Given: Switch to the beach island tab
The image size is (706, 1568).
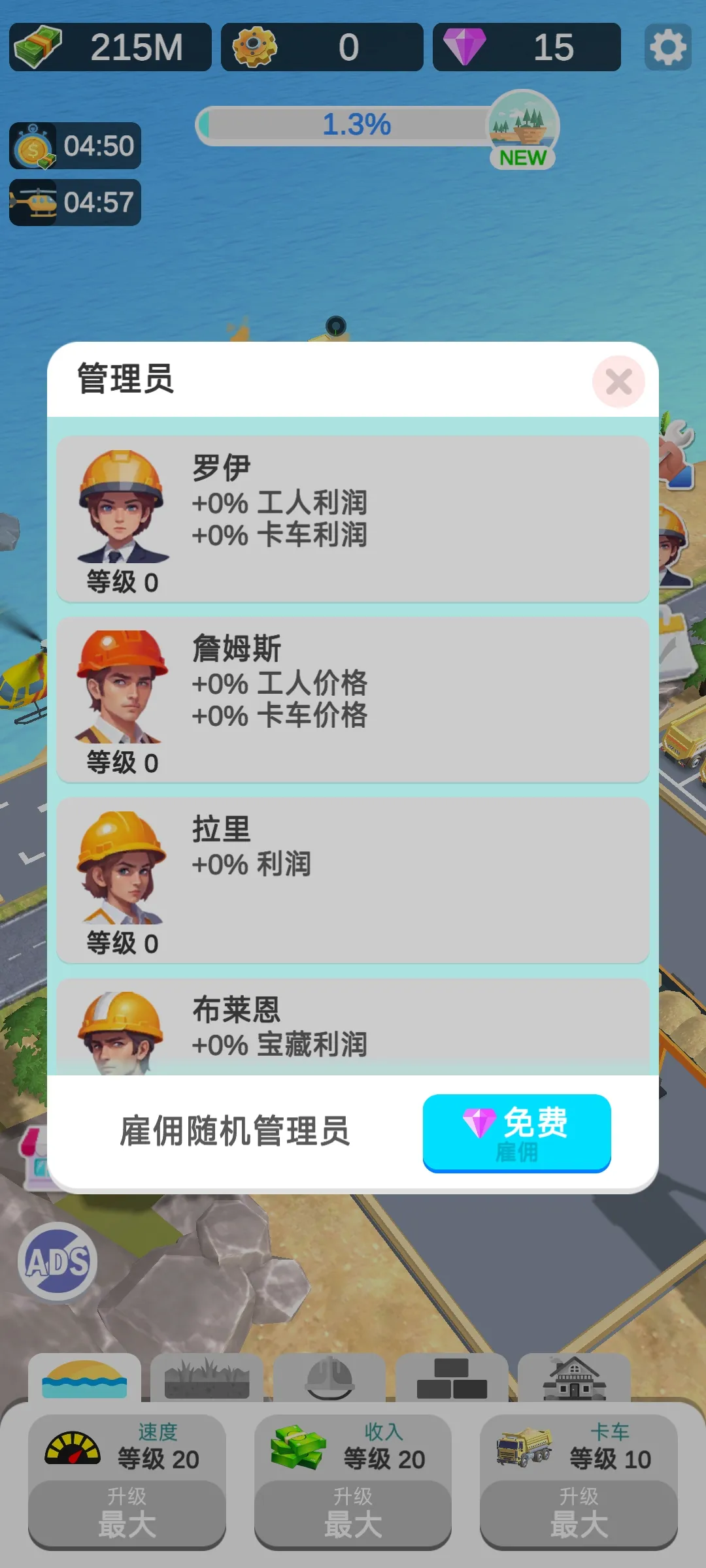Looking at the screenshot, I should [x=84, y=1379].
